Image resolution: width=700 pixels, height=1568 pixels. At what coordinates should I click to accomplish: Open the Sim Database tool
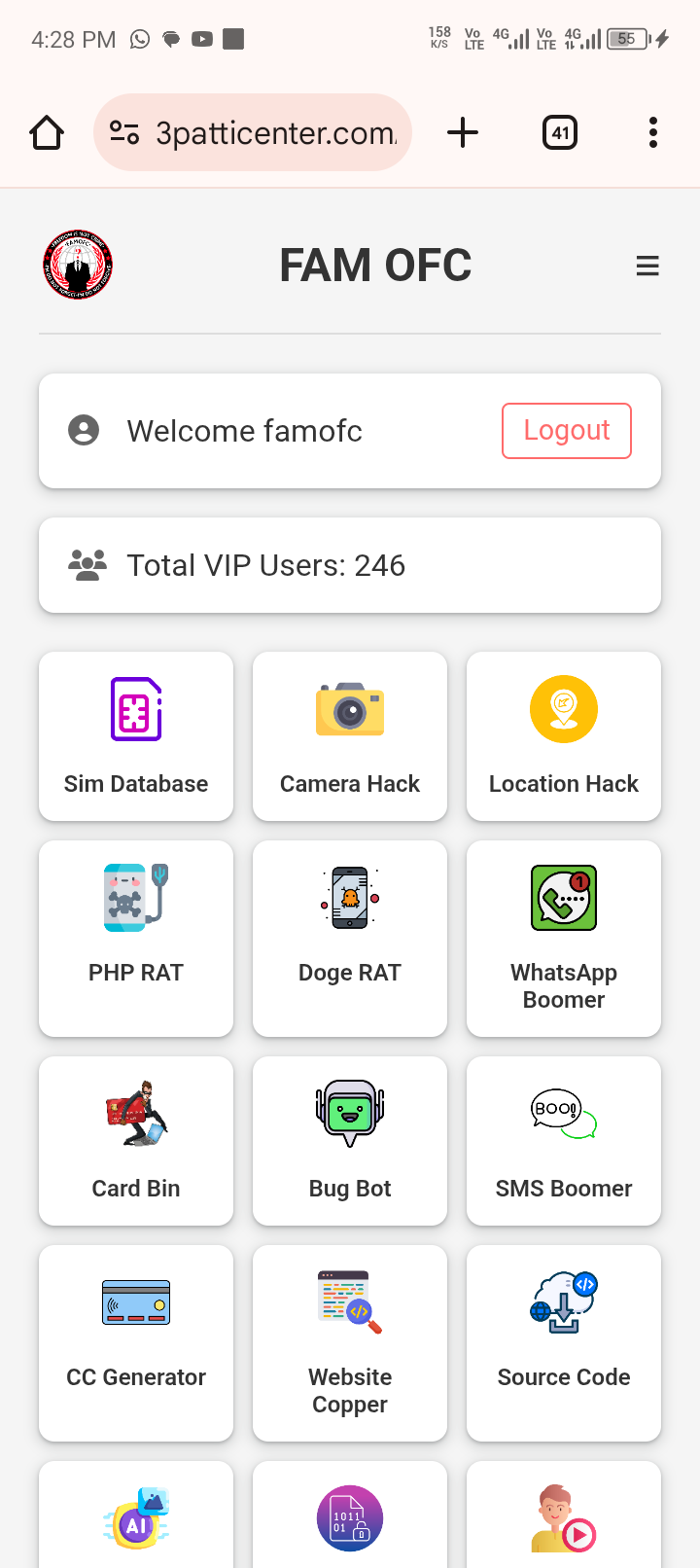pos(135,736)
